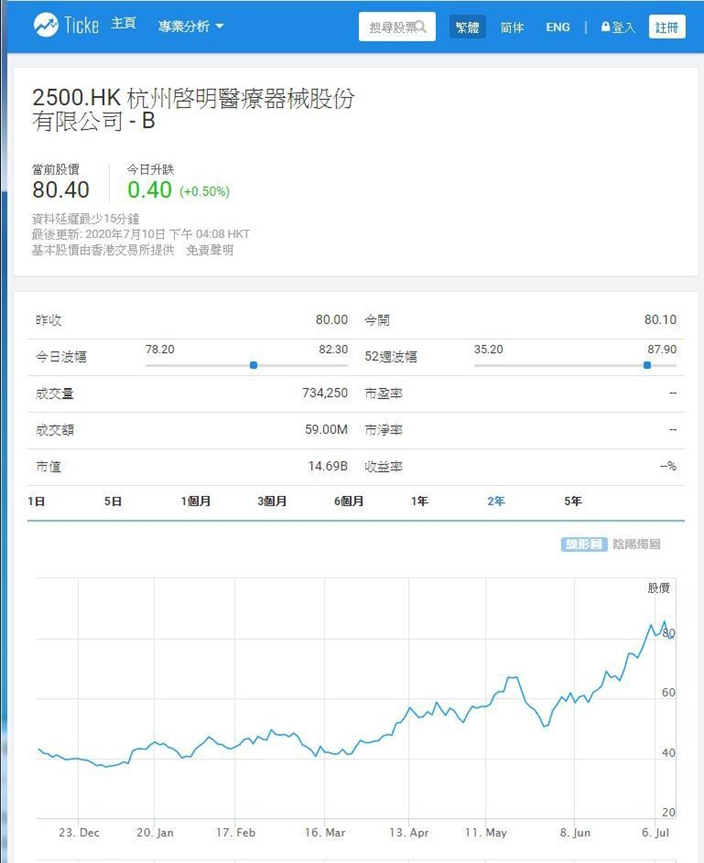
Task: Tap the stock search box
Action: click(397, 26)
